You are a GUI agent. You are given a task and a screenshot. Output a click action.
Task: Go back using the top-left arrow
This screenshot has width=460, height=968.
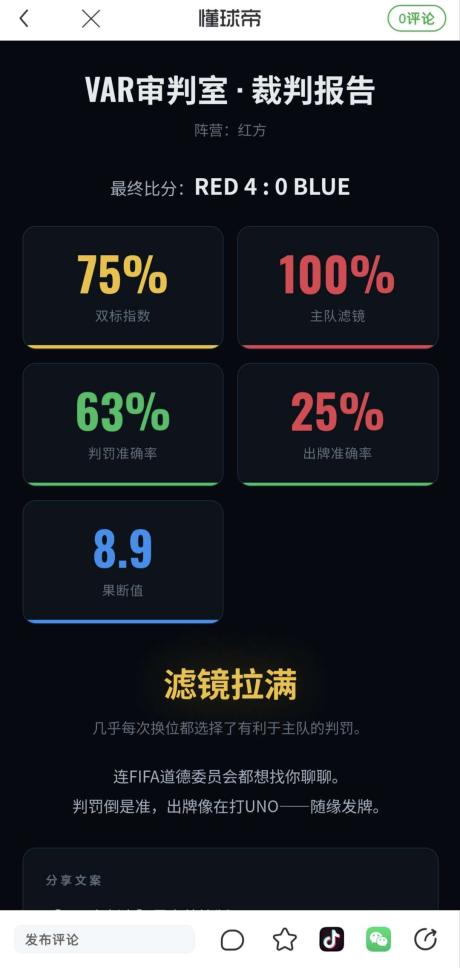(x=24, y=19)
